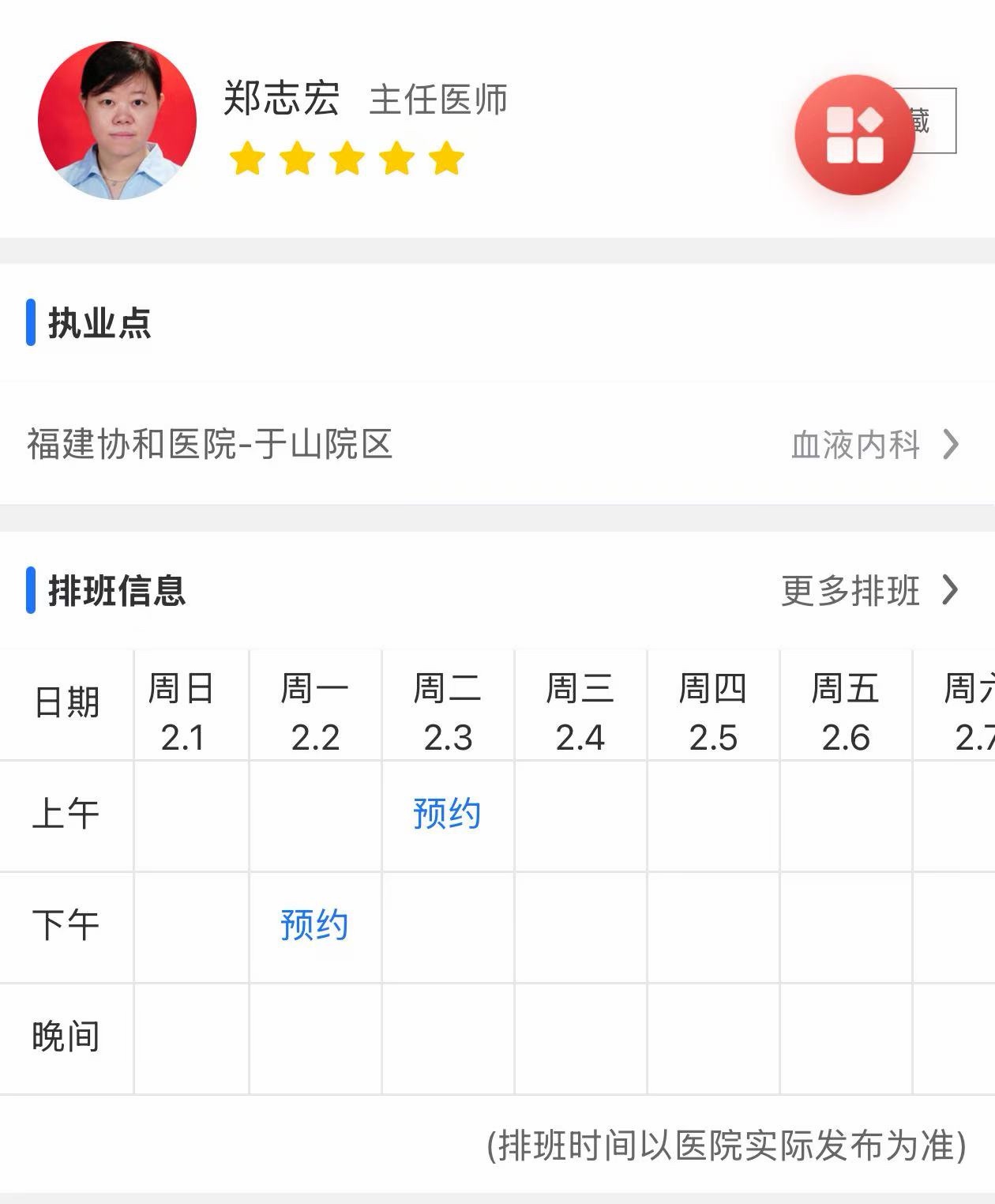Tap the red floating grid menu button

854,135
